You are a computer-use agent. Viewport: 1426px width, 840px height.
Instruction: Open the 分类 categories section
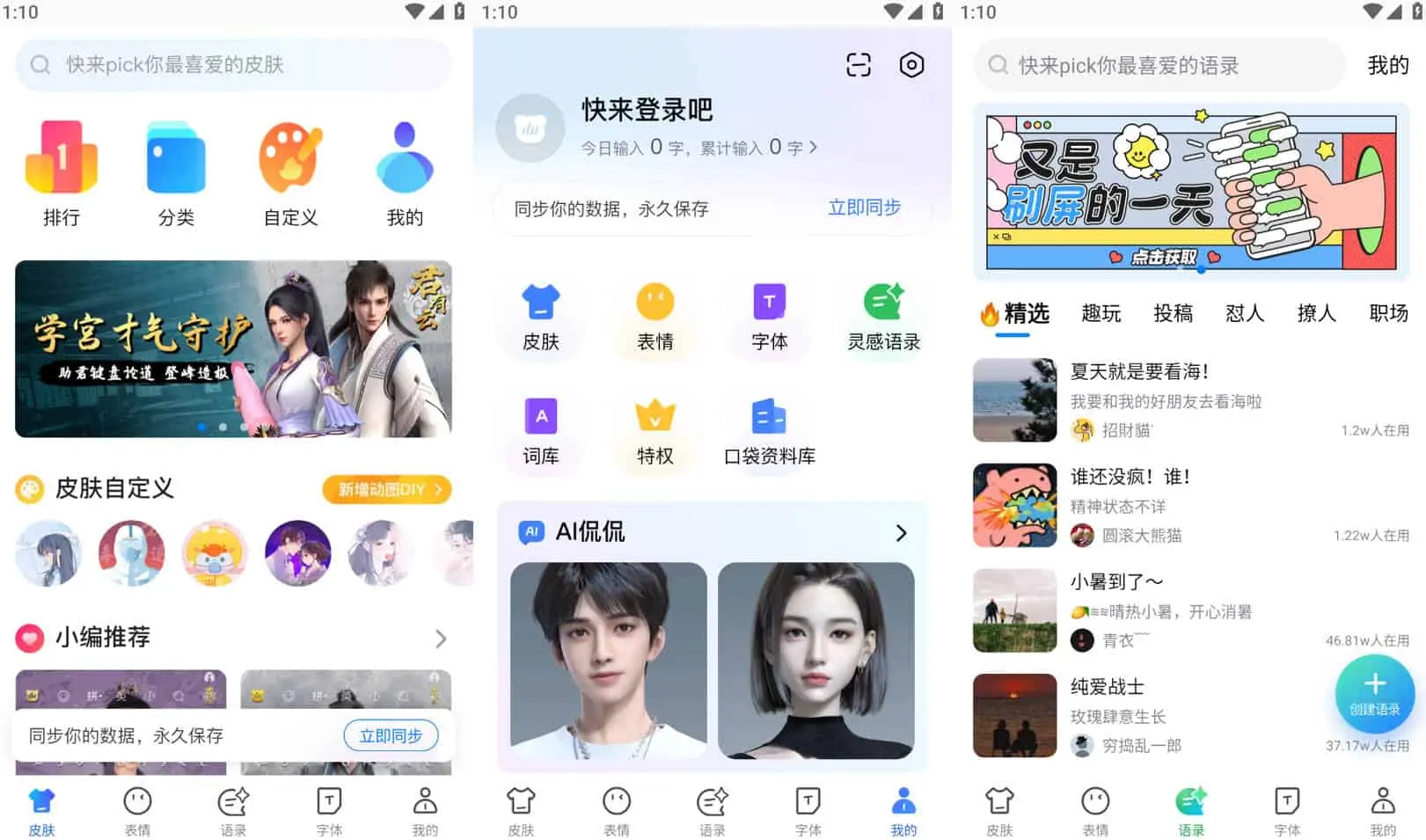point(176,173)
